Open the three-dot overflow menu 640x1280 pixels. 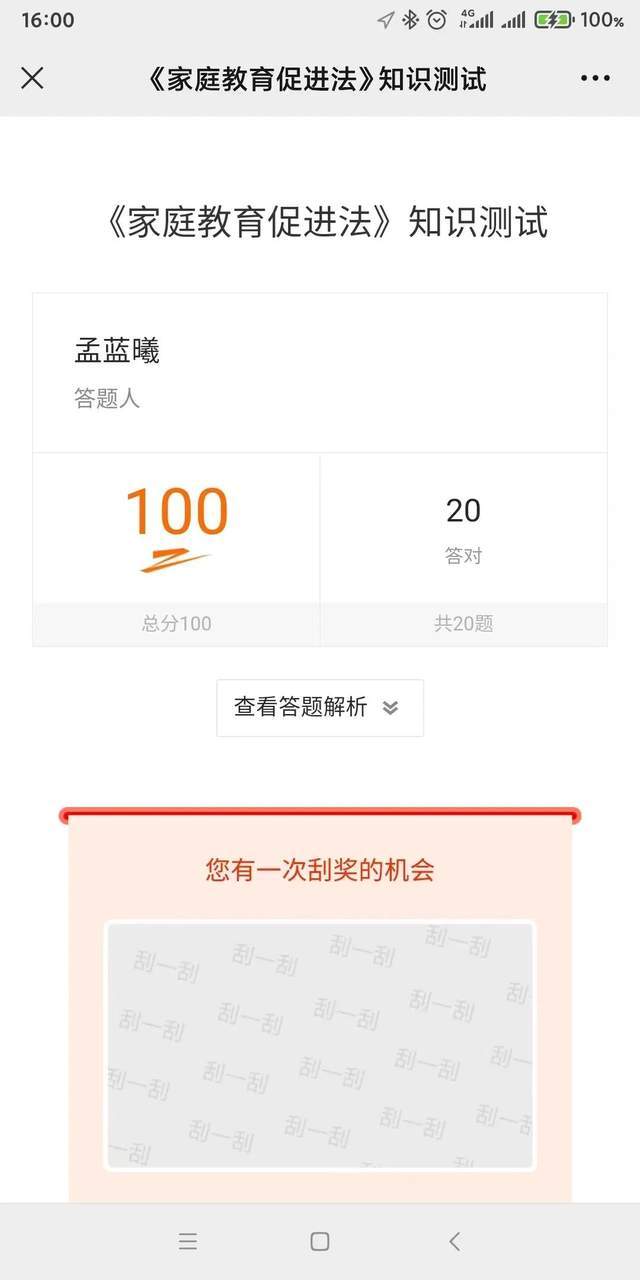coord(595,78)
